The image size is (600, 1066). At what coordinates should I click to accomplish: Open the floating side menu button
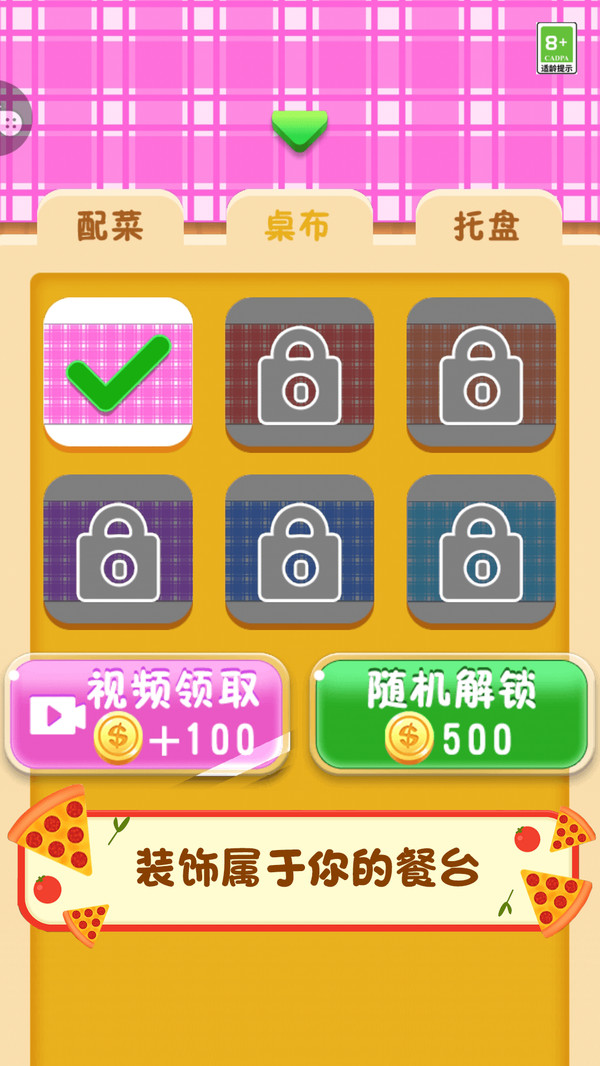tap(12, 122)
